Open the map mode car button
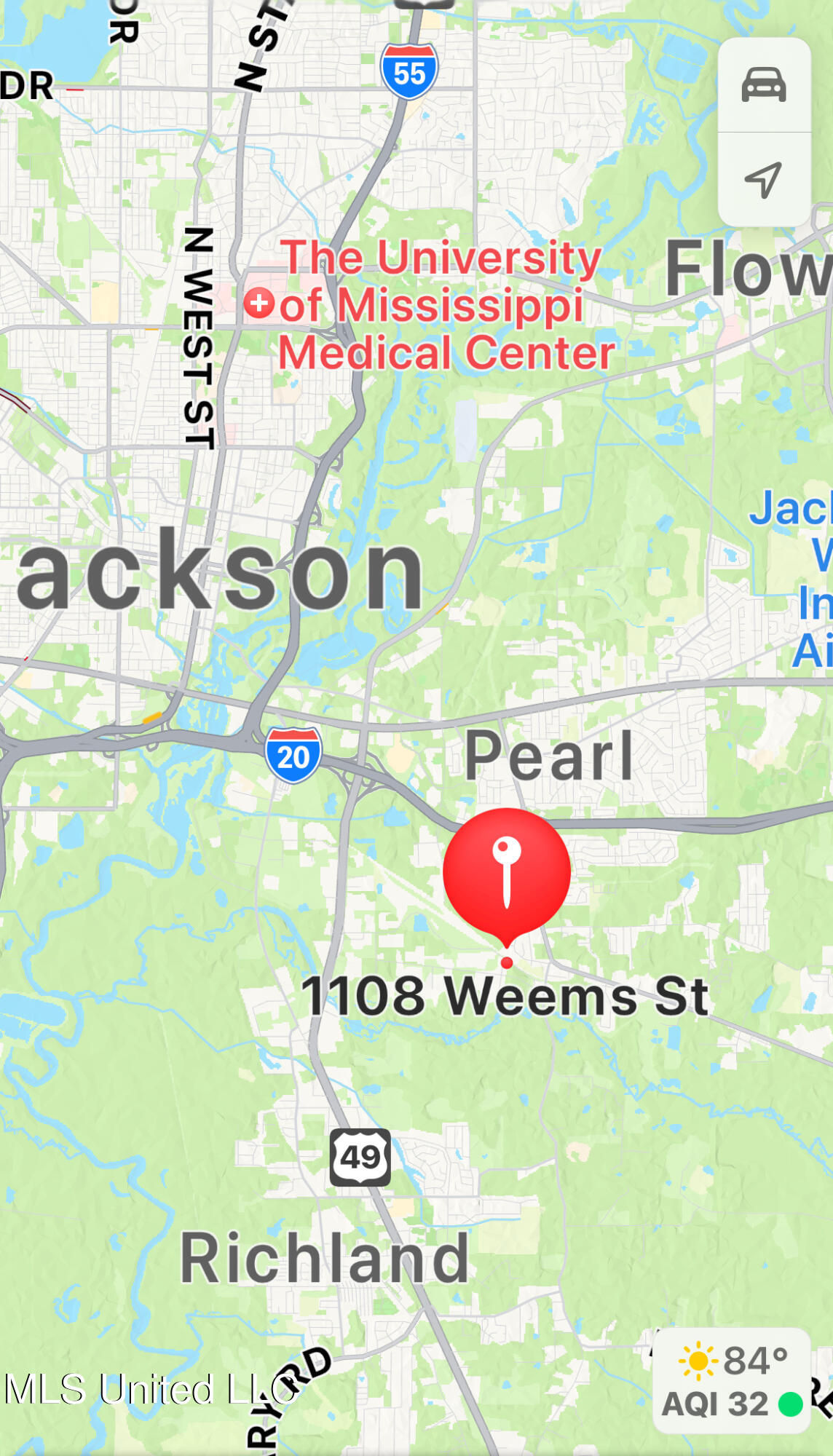This screenshot has width=833, height=1456. 764,84
